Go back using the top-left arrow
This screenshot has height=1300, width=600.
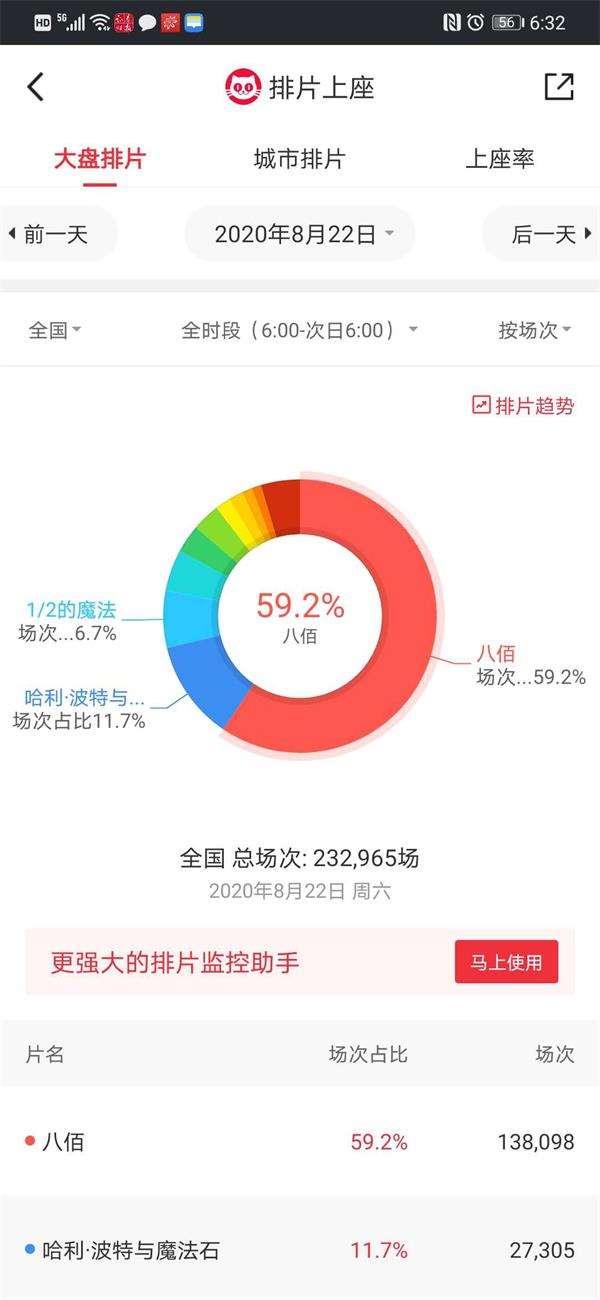coord(36,87)
